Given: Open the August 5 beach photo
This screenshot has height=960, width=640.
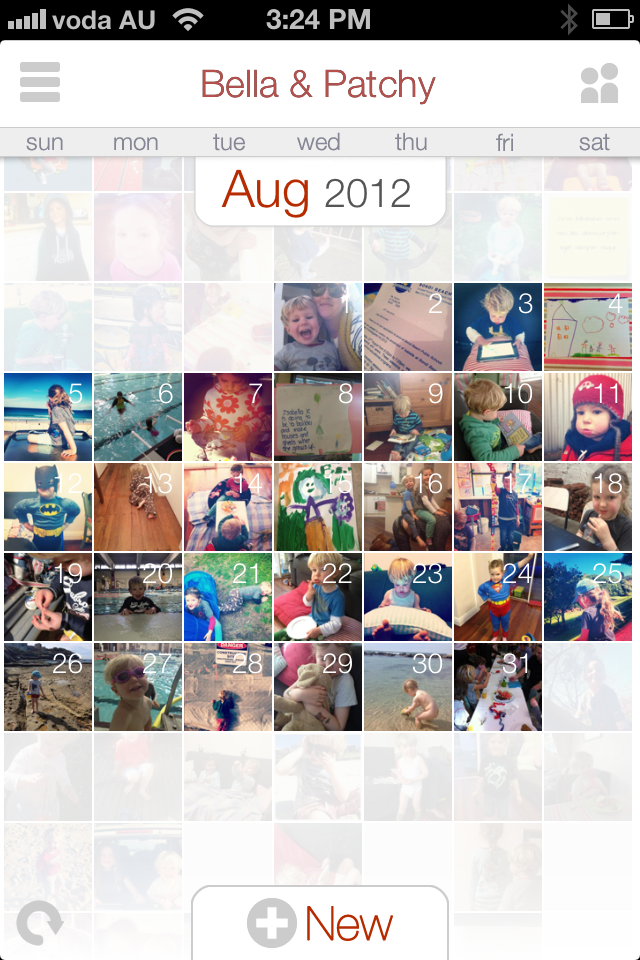Looking at the screenshot, I should tap(47, 417).
